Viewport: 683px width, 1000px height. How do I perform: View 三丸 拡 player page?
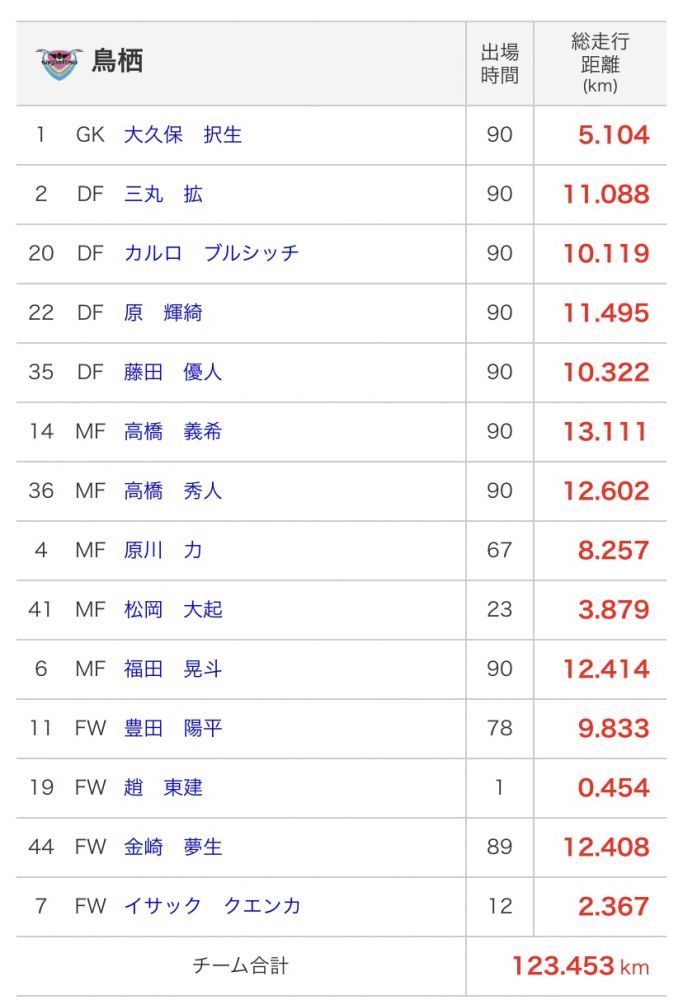click(163, 194)
